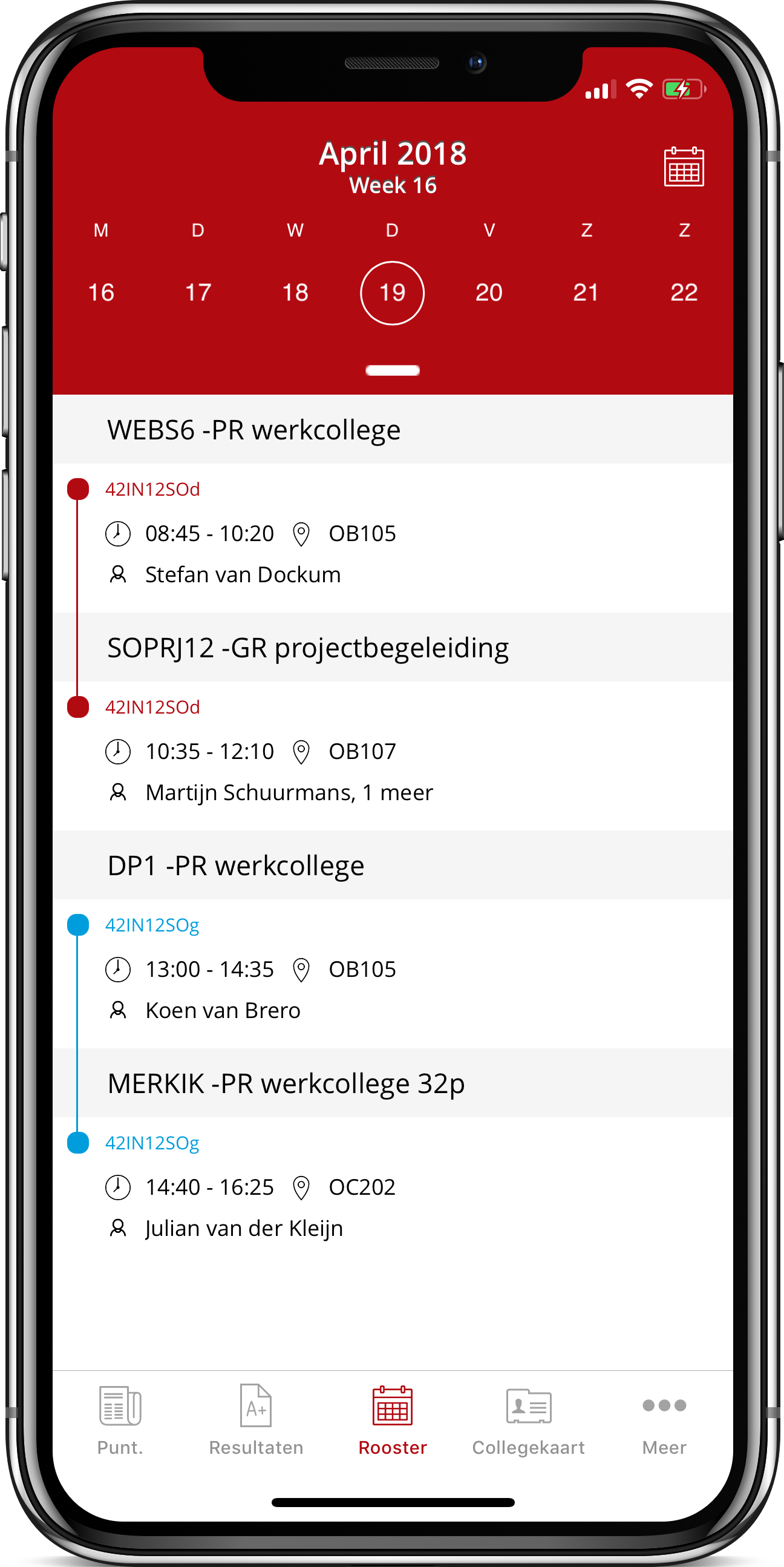Select Tuesday 17 in the week strip
The width and height of the screenshot is (784, 1567).
pos(198,292)
